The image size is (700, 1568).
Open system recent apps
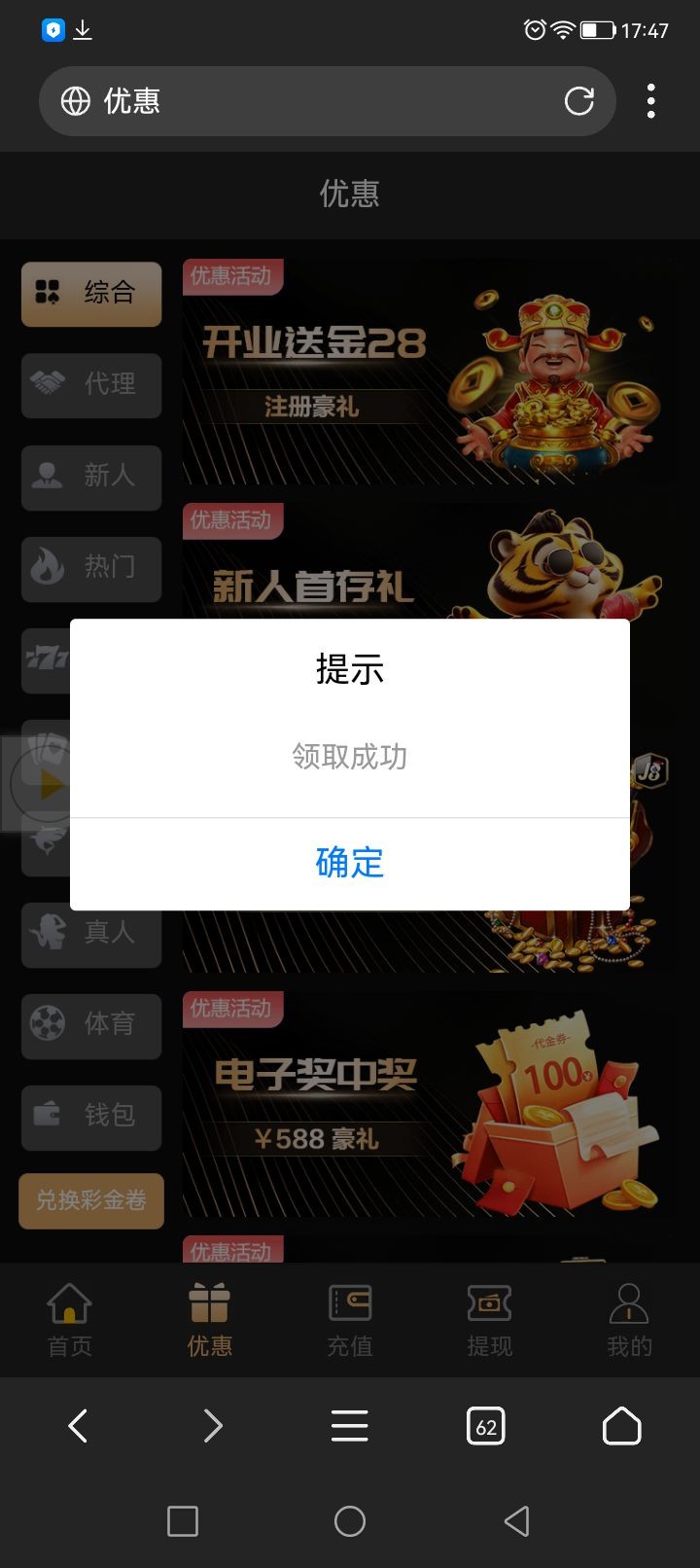pos(183,1521)
